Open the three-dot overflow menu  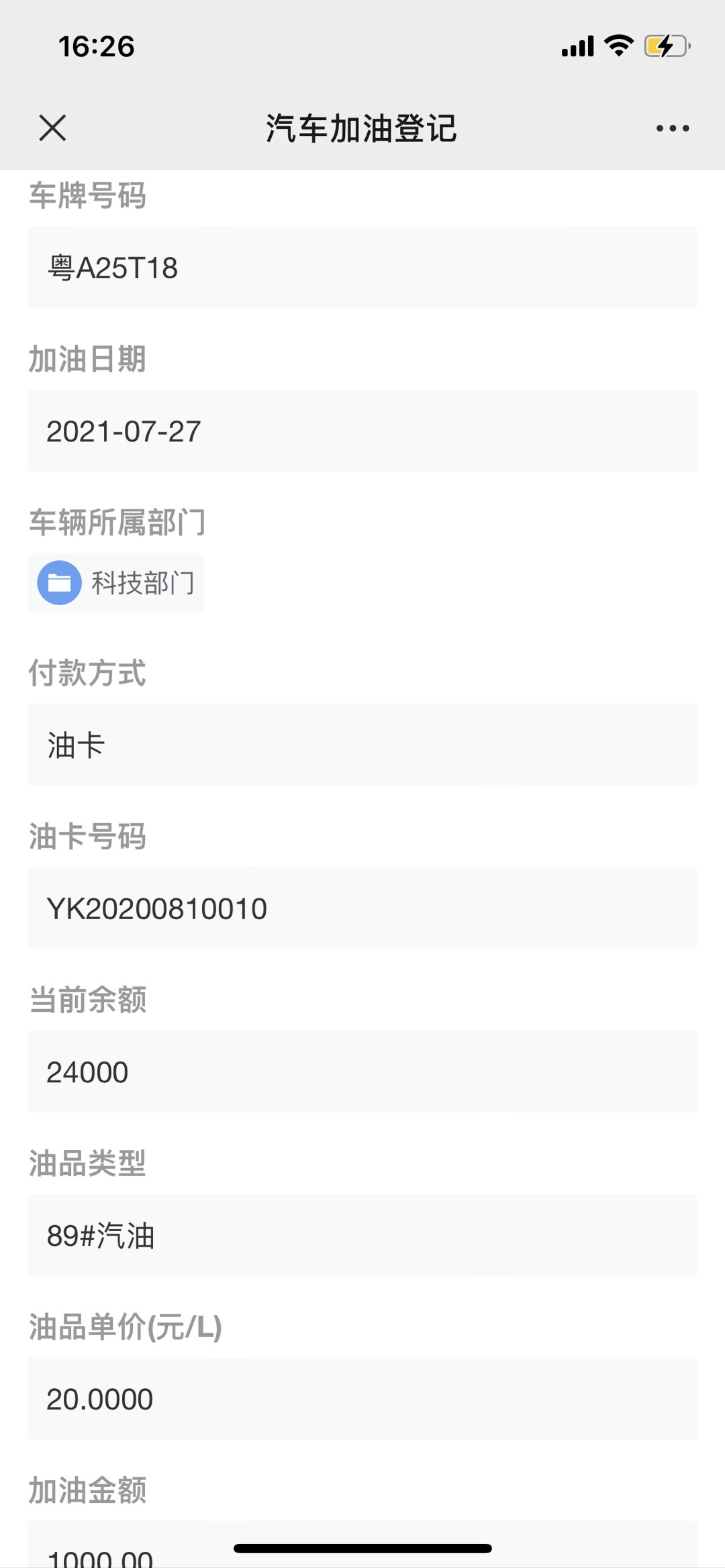pos(673,128)
